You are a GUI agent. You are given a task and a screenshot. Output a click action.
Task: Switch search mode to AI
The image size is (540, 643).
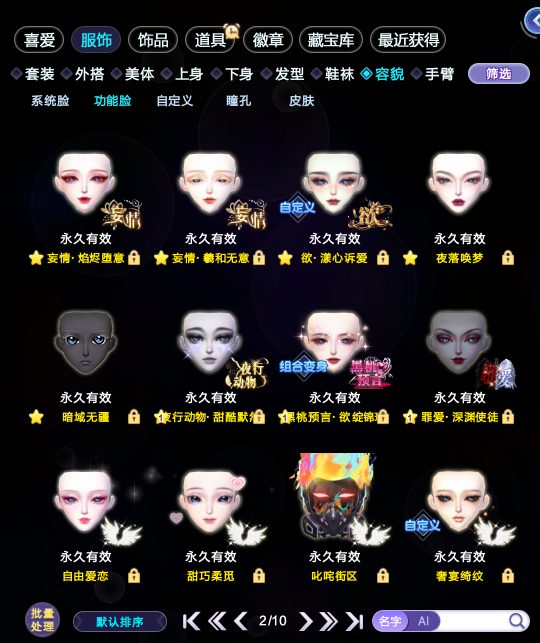point(424,621)
